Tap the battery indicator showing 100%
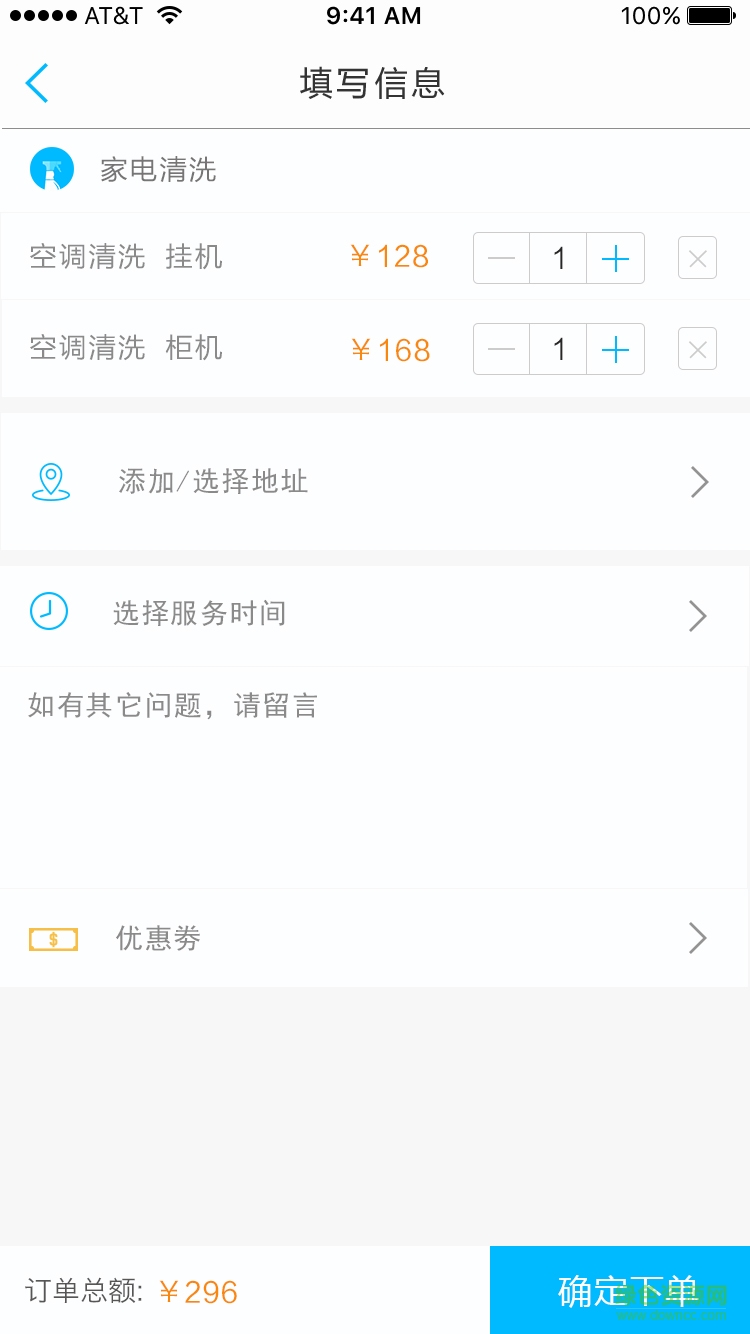This screenshot has height=1334, width=750. (706, 15)
